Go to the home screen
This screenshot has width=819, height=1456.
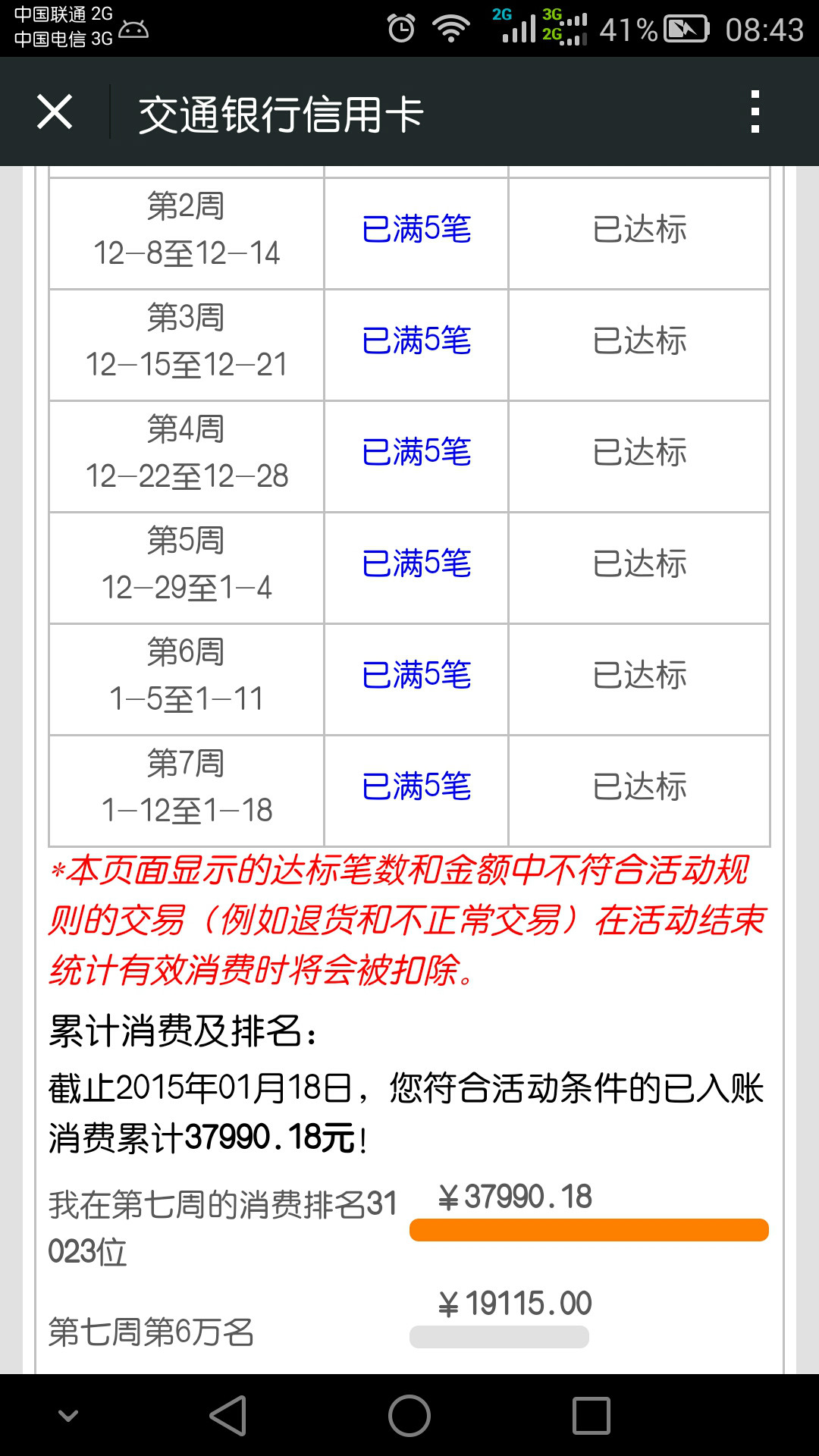coord(409,1416)
